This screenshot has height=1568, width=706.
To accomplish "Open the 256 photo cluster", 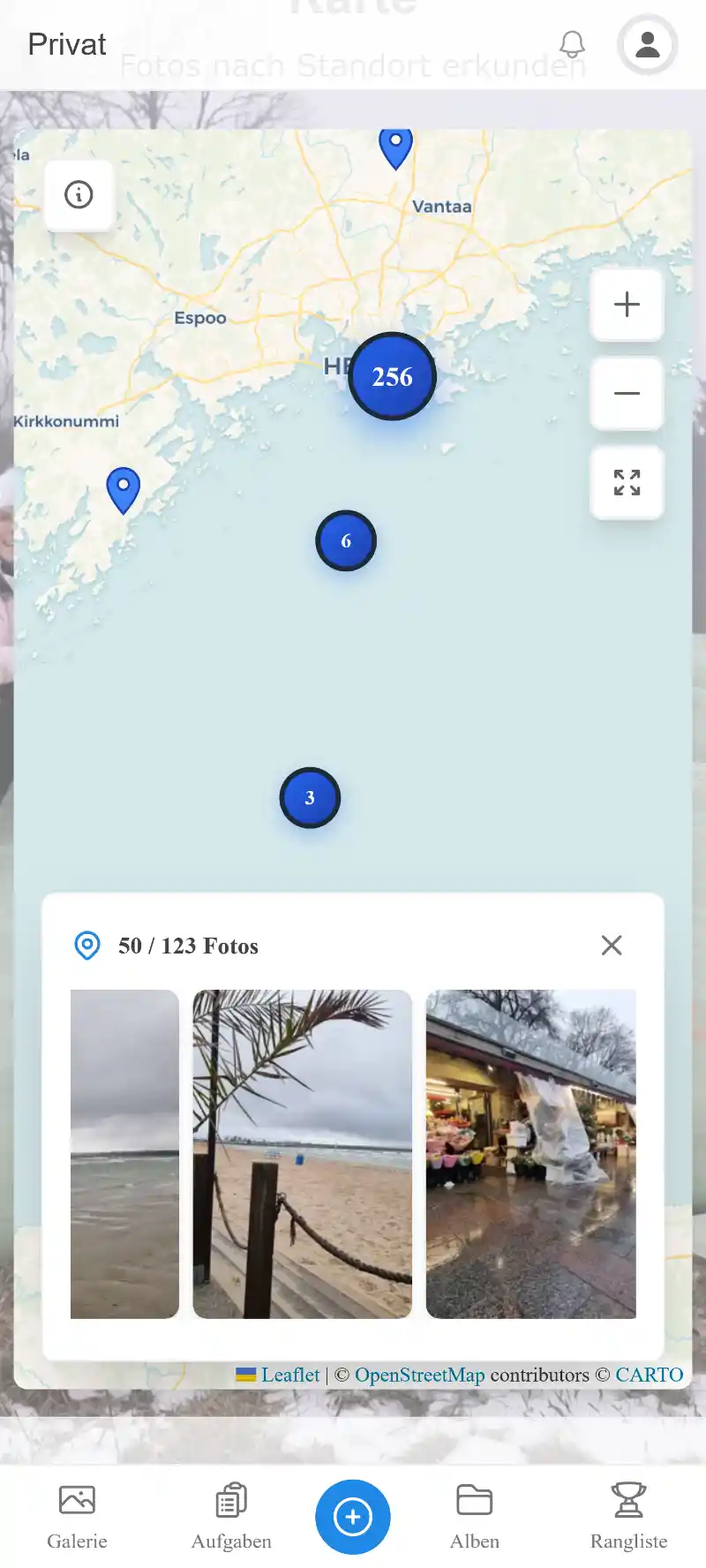I will click(x=392, y=376).
